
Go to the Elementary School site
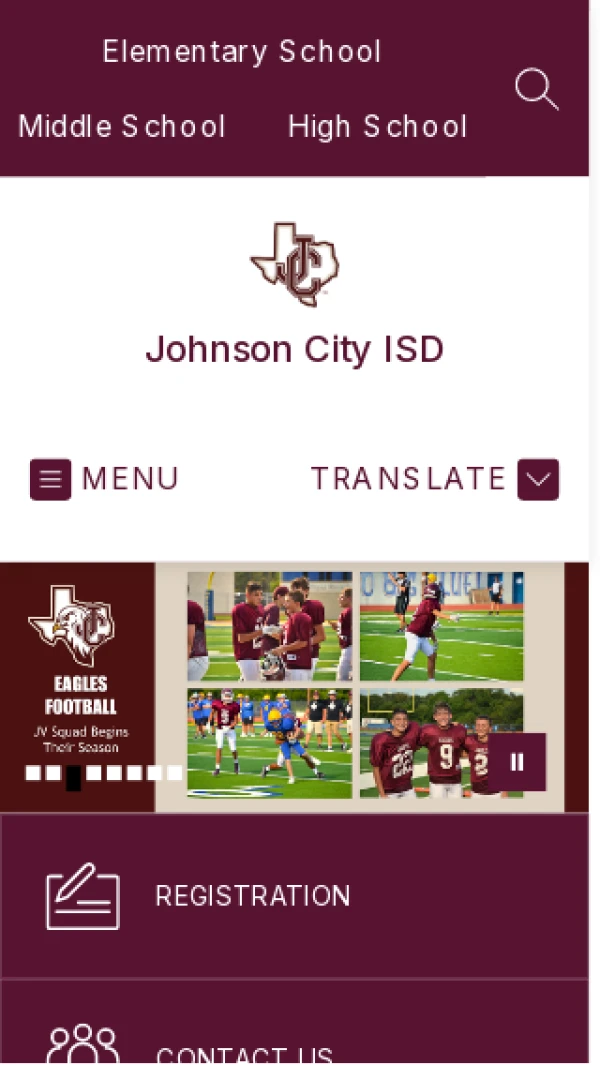coord(242,52)
